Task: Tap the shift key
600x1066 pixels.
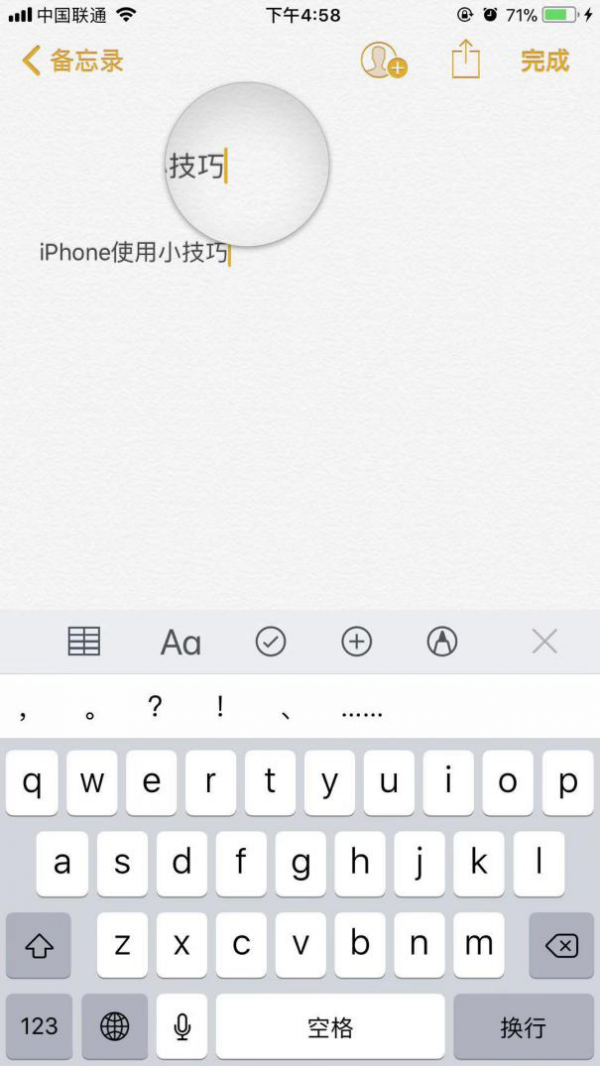Action: click(x=39, y=945)
